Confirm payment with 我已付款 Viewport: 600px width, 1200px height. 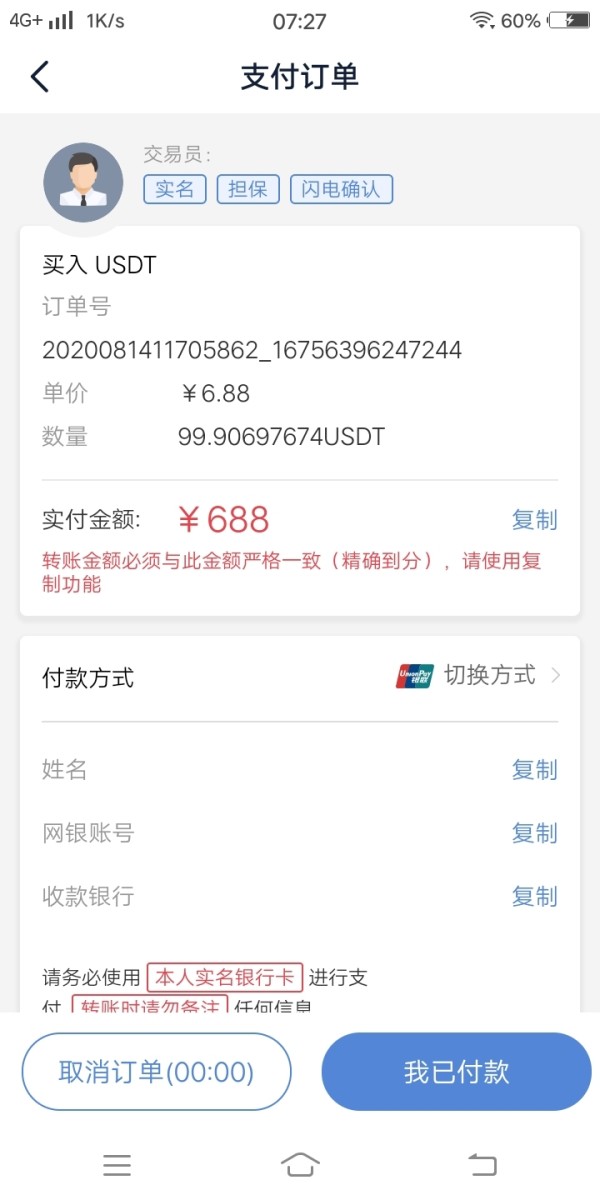coord(456,1072)
